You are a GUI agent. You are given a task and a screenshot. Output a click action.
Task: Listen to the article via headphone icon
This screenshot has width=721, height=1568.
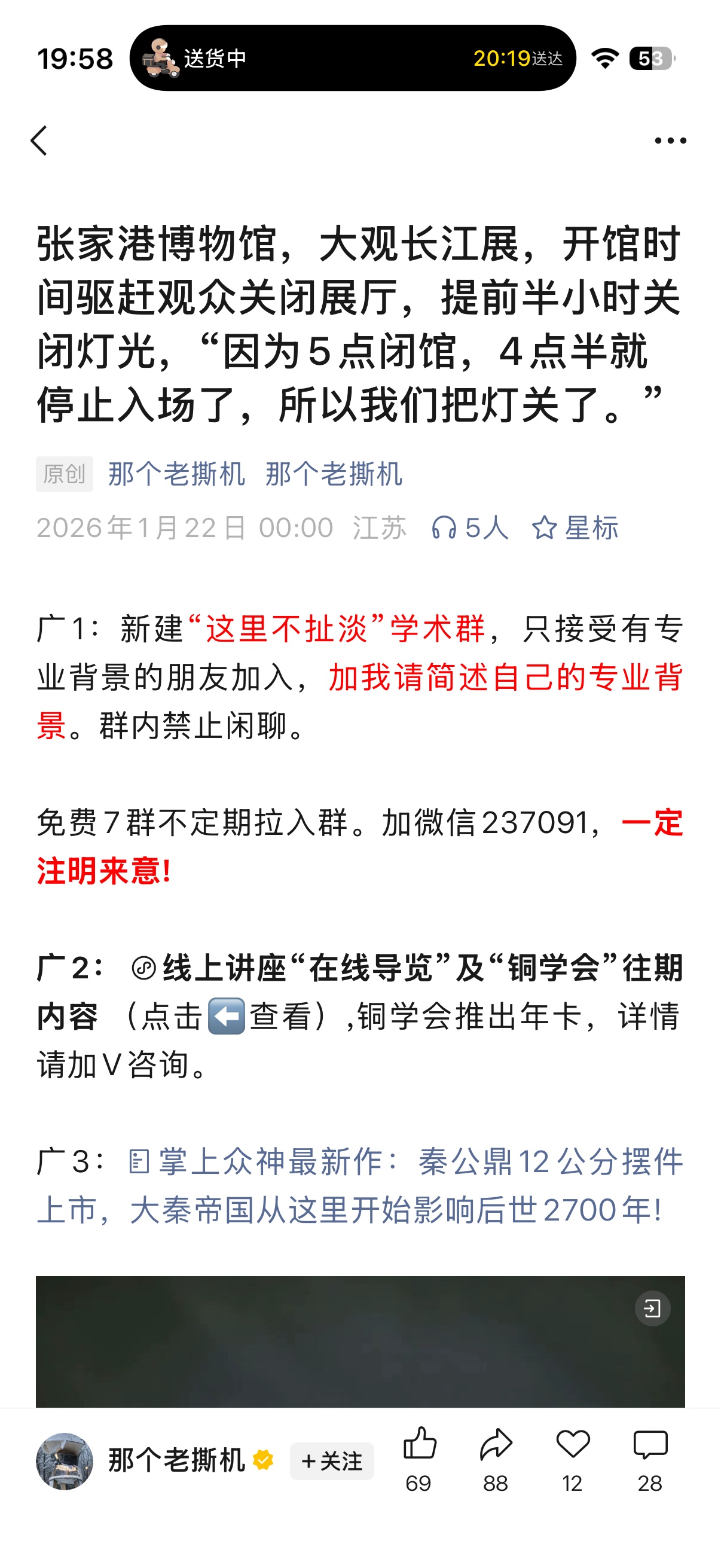469,527
